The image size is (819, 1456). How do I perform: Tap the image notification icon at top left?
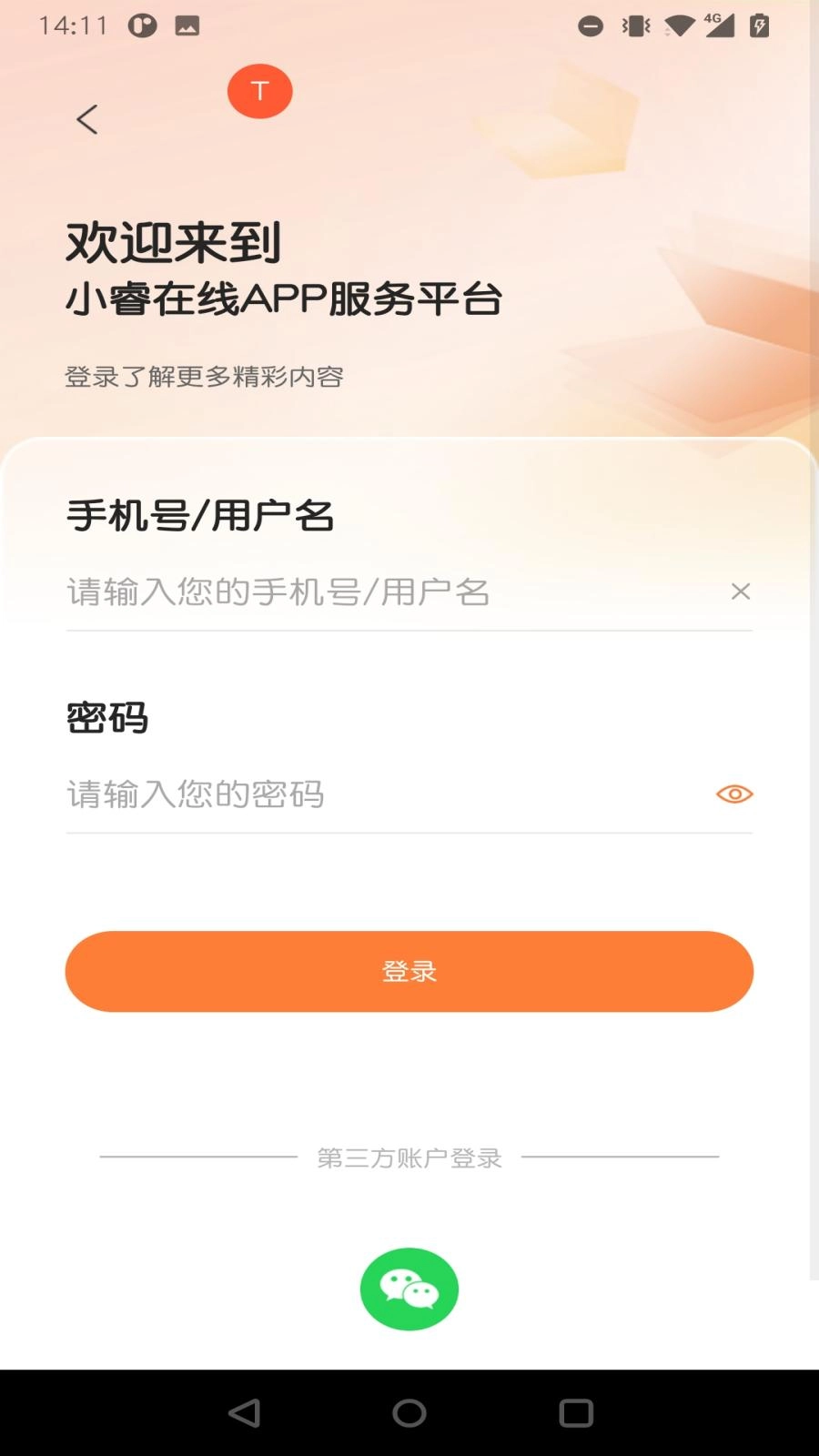coord(187,25)
